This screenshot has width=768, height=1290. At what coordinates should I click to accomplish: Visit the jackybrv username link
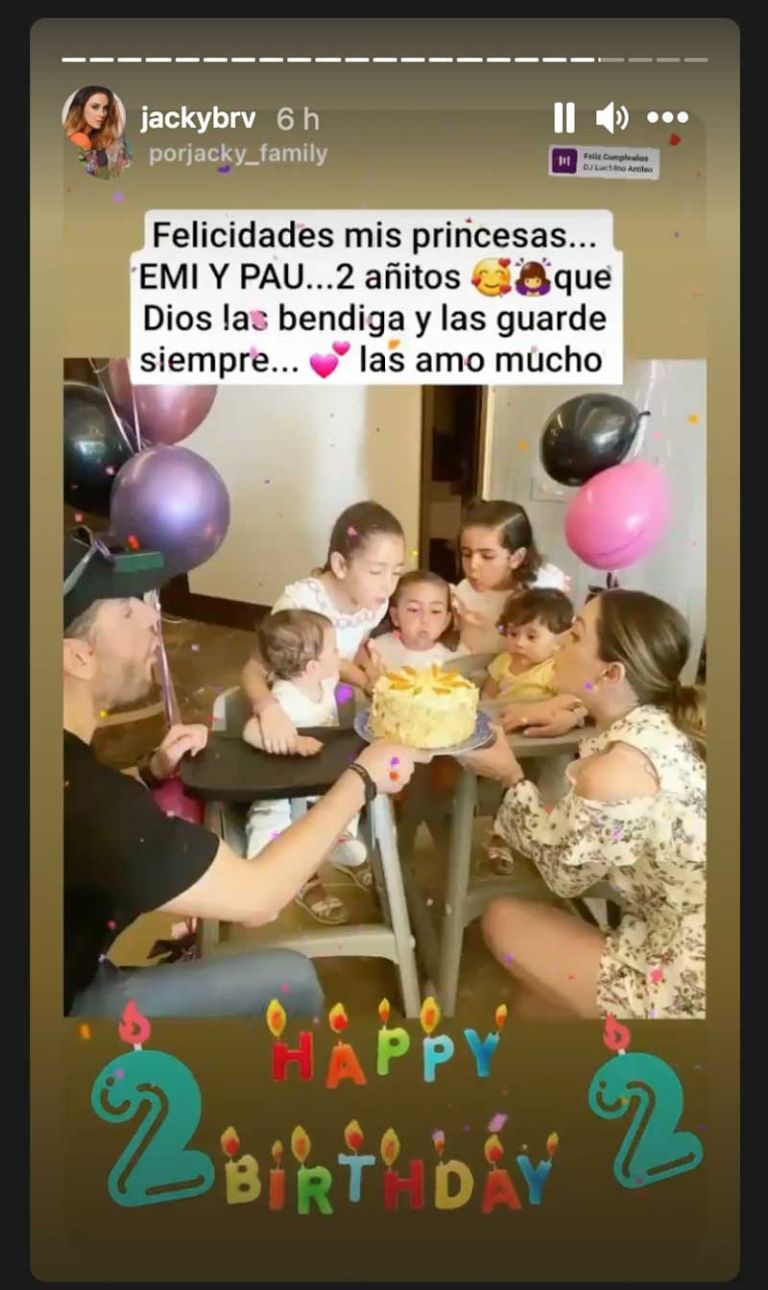tap(197, 119)
